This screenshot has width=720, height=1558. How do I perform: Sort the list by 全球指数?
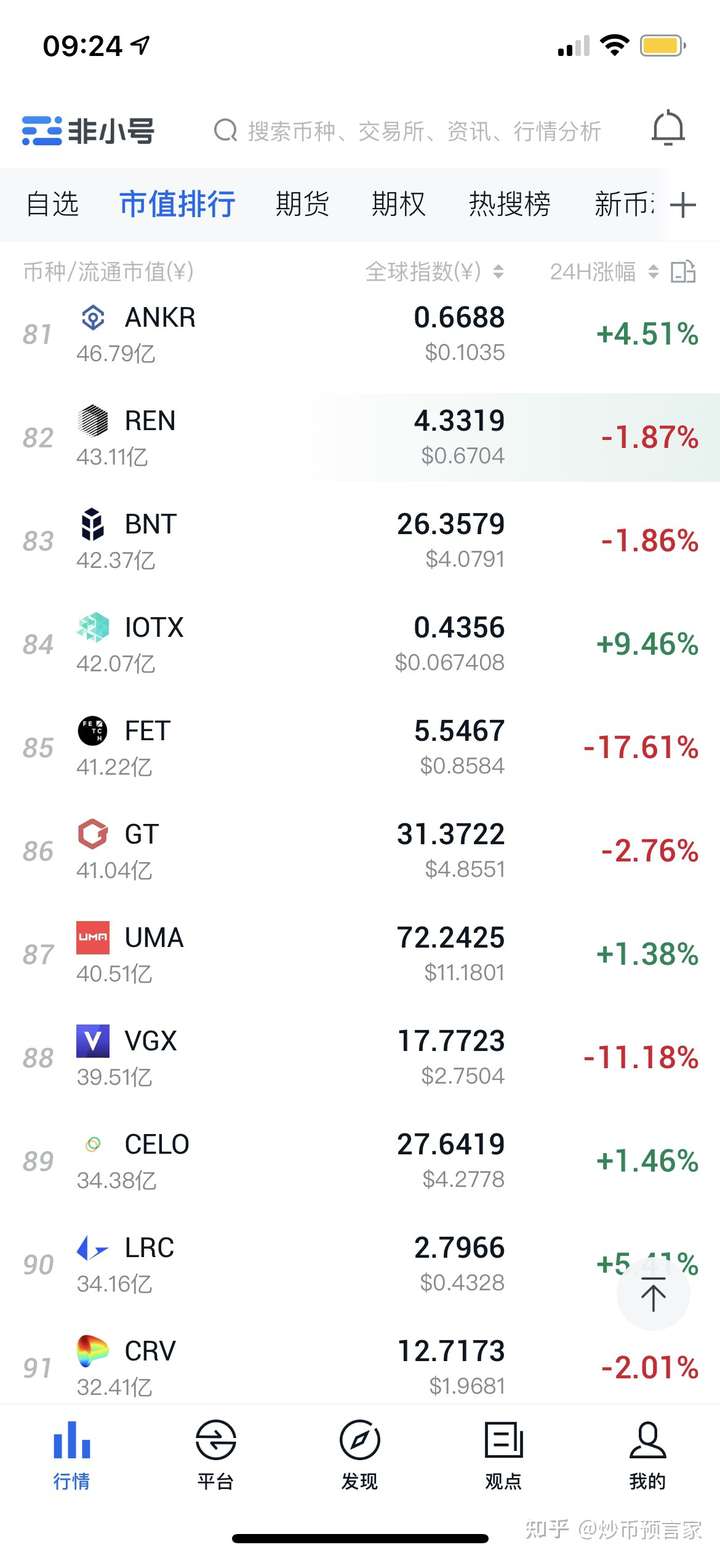(434, 271)
